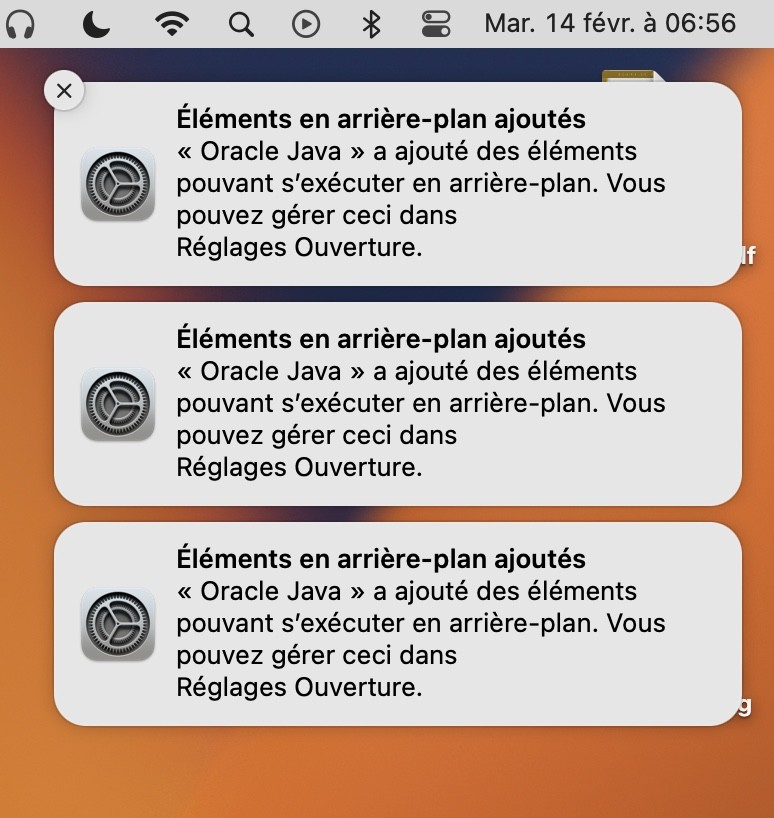Open the Now Playing control
The image size is (774, 818).
306,24
